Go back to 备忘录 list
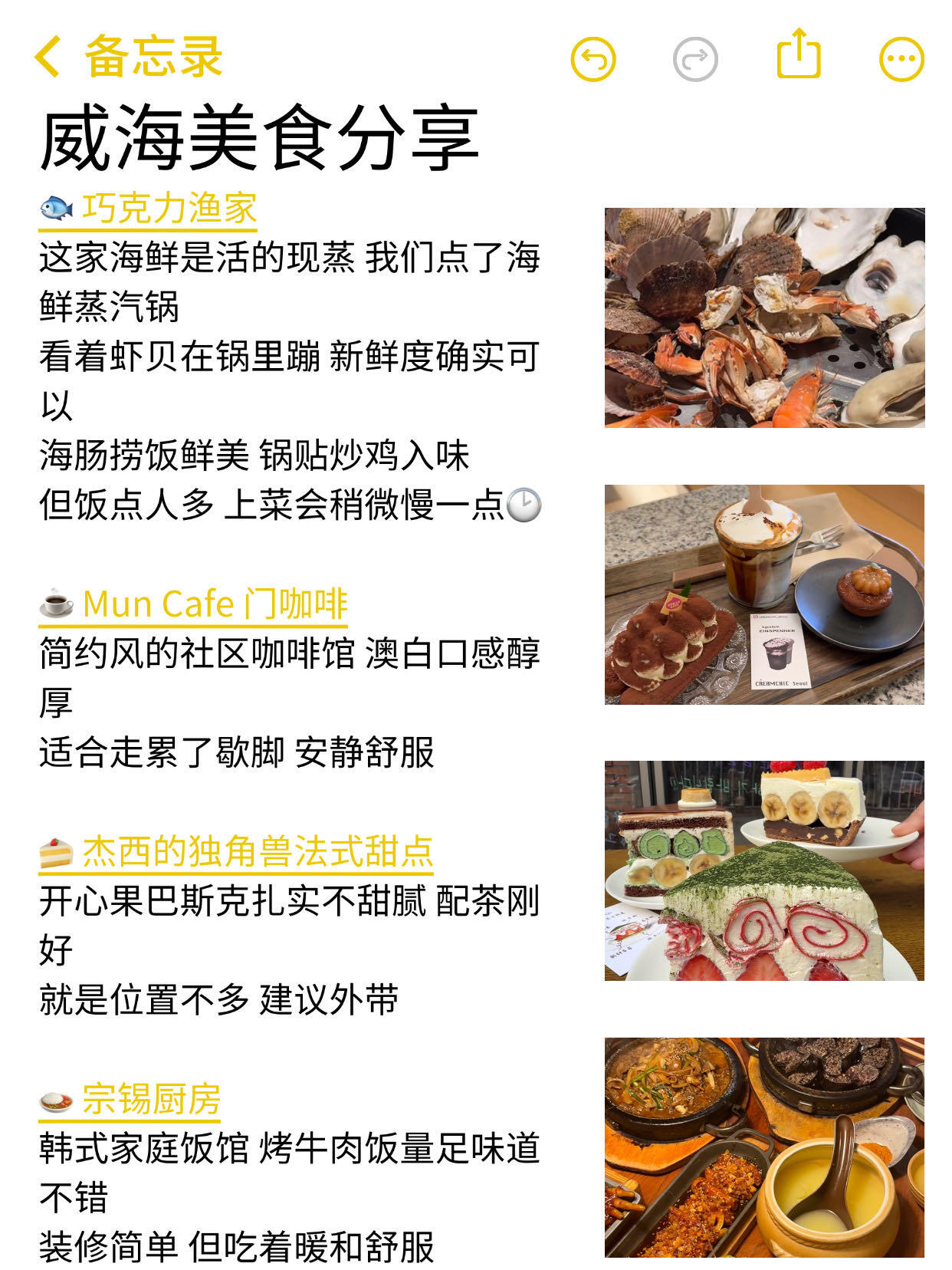The height and width of the screenshot is (1270, 952). coord(129,58)
